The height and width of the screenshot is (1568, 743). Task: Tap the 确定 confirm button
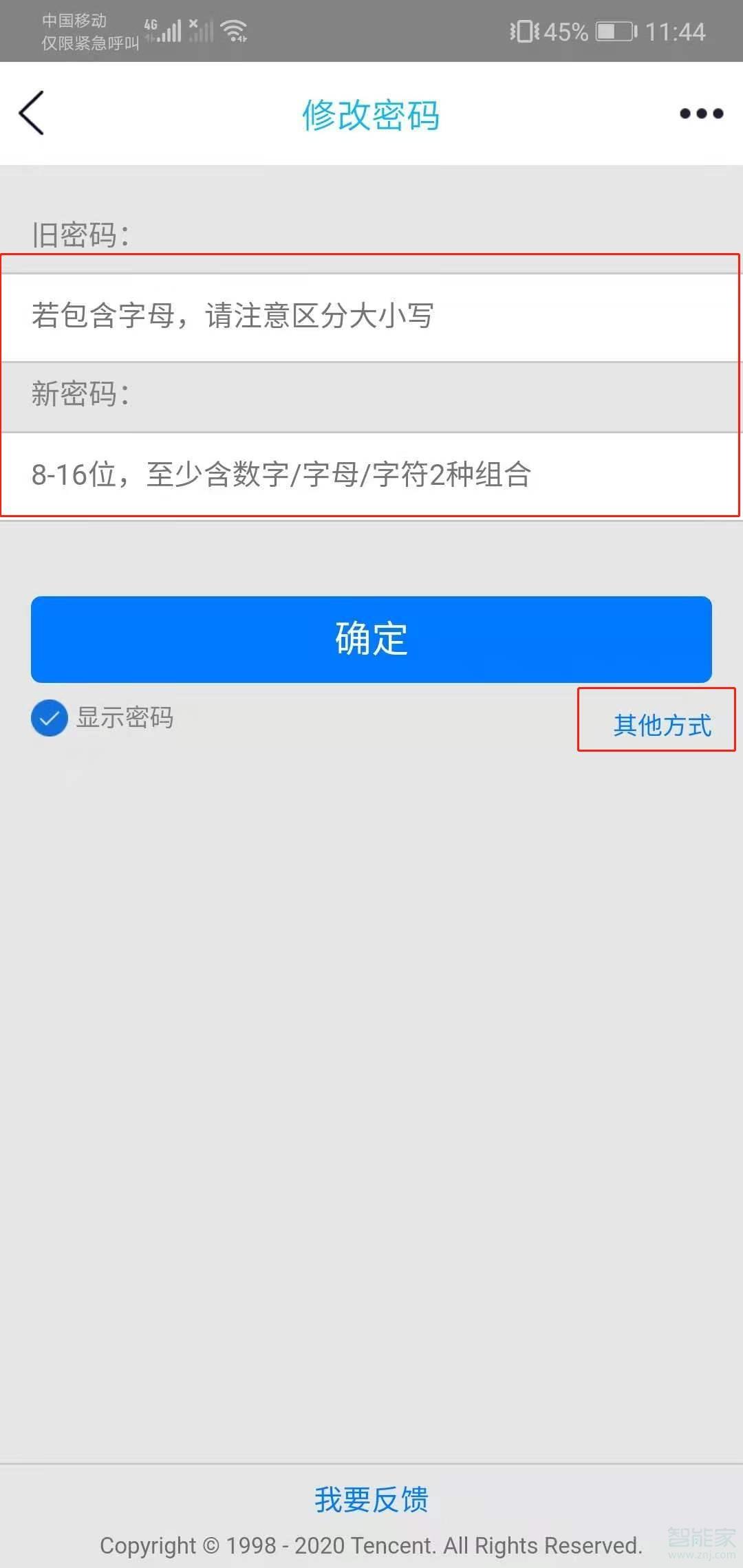click(x=371, y=639)
